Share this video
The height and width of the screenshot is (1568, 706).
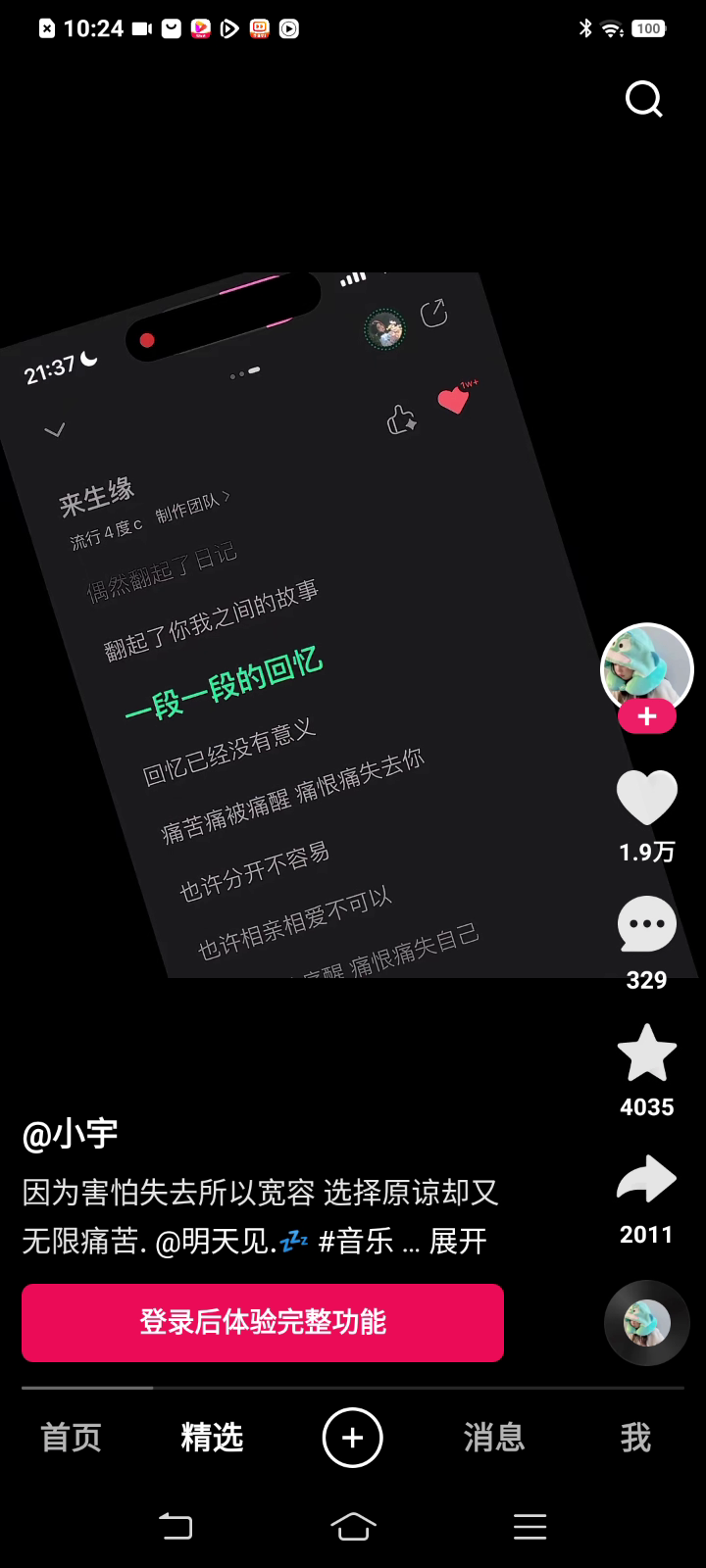tap(646, 1180)
